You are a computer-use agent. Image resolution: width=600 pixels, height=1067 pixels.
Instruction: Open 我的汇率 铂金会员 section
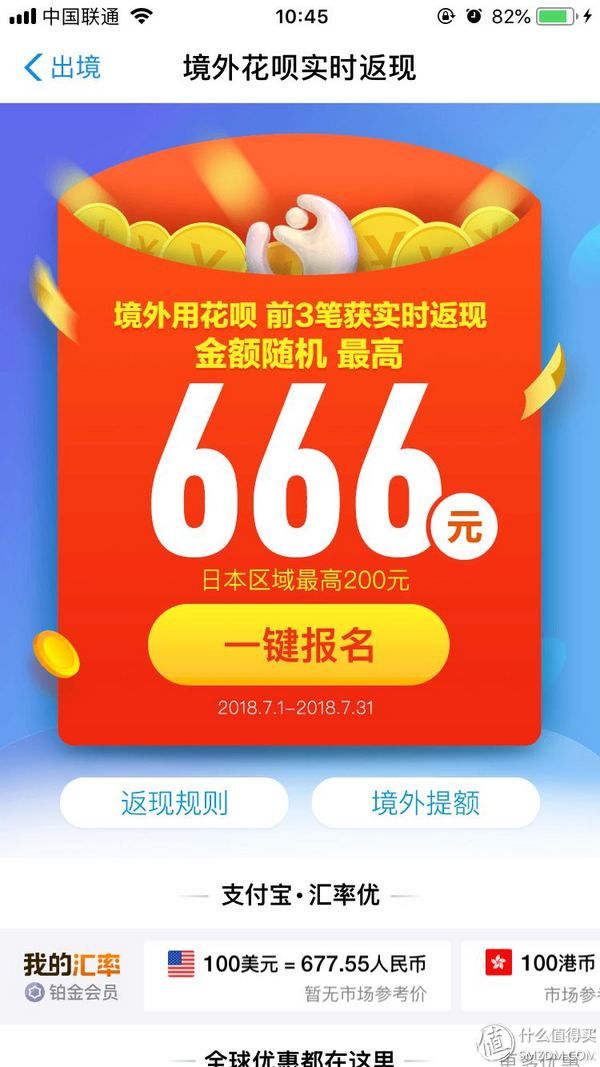[71, 977]
